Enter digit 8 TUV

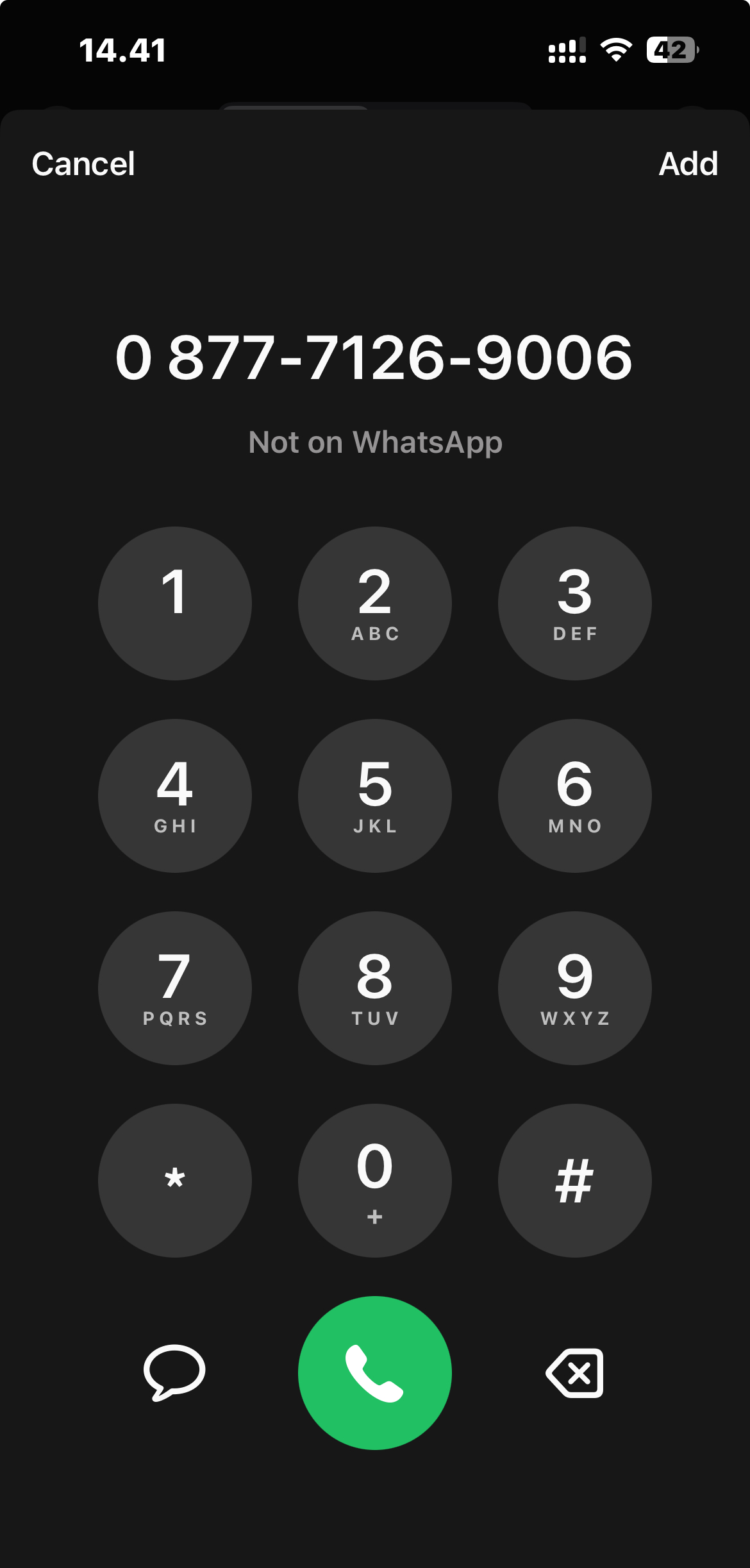(x=375, y=988)
